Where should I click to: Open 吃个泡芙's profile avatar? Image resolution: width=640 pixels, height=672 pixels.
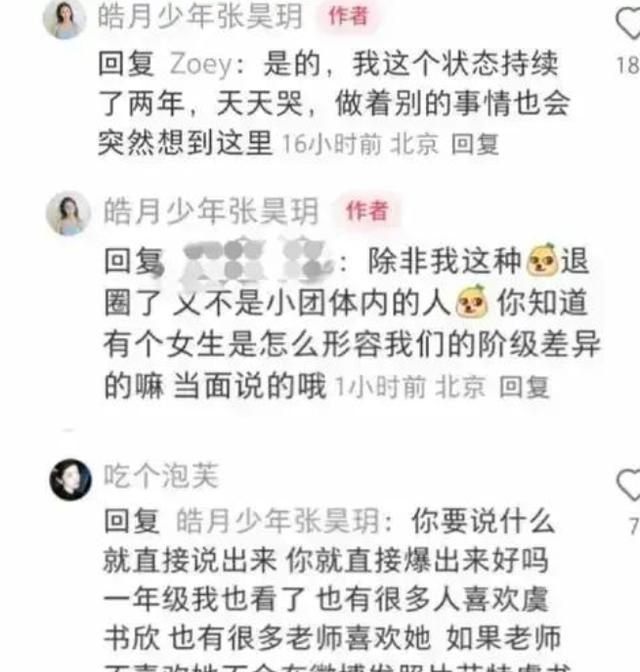pos(70,479)
